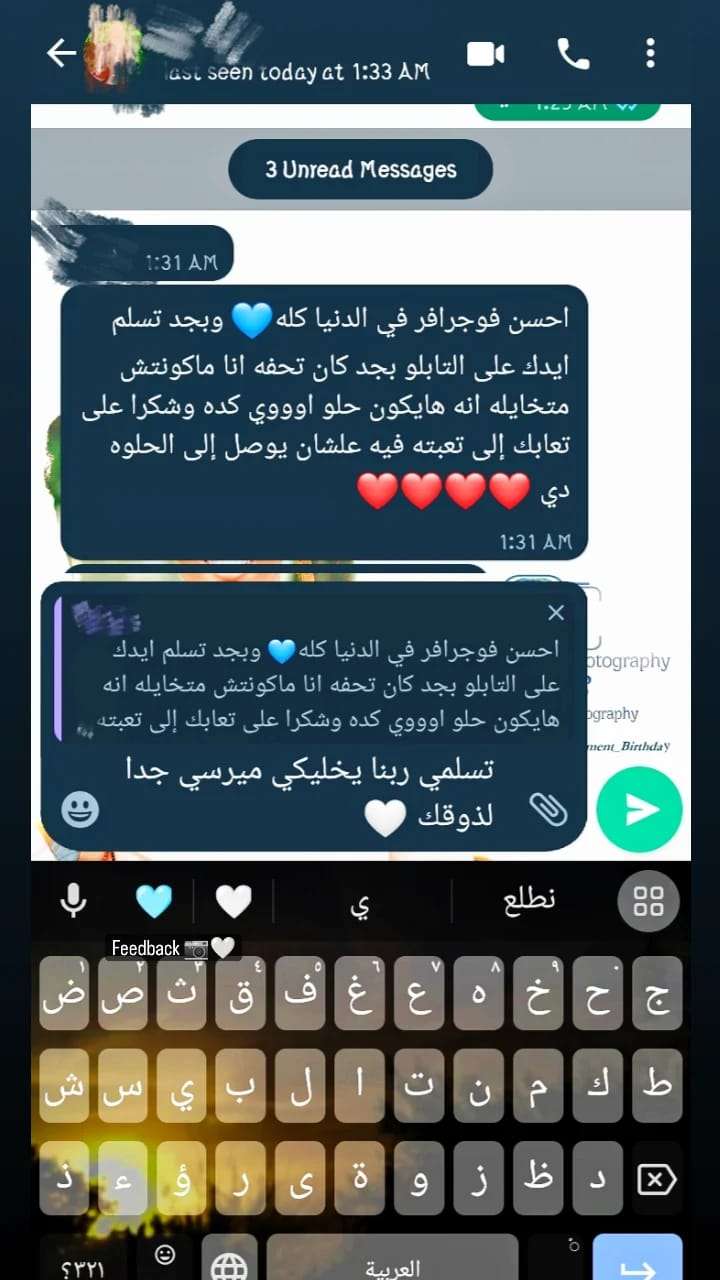This screenshot has height=1280, width=720.
Task: Insert the blue heart emoji suggestion
Action: (x=154, y=901)
